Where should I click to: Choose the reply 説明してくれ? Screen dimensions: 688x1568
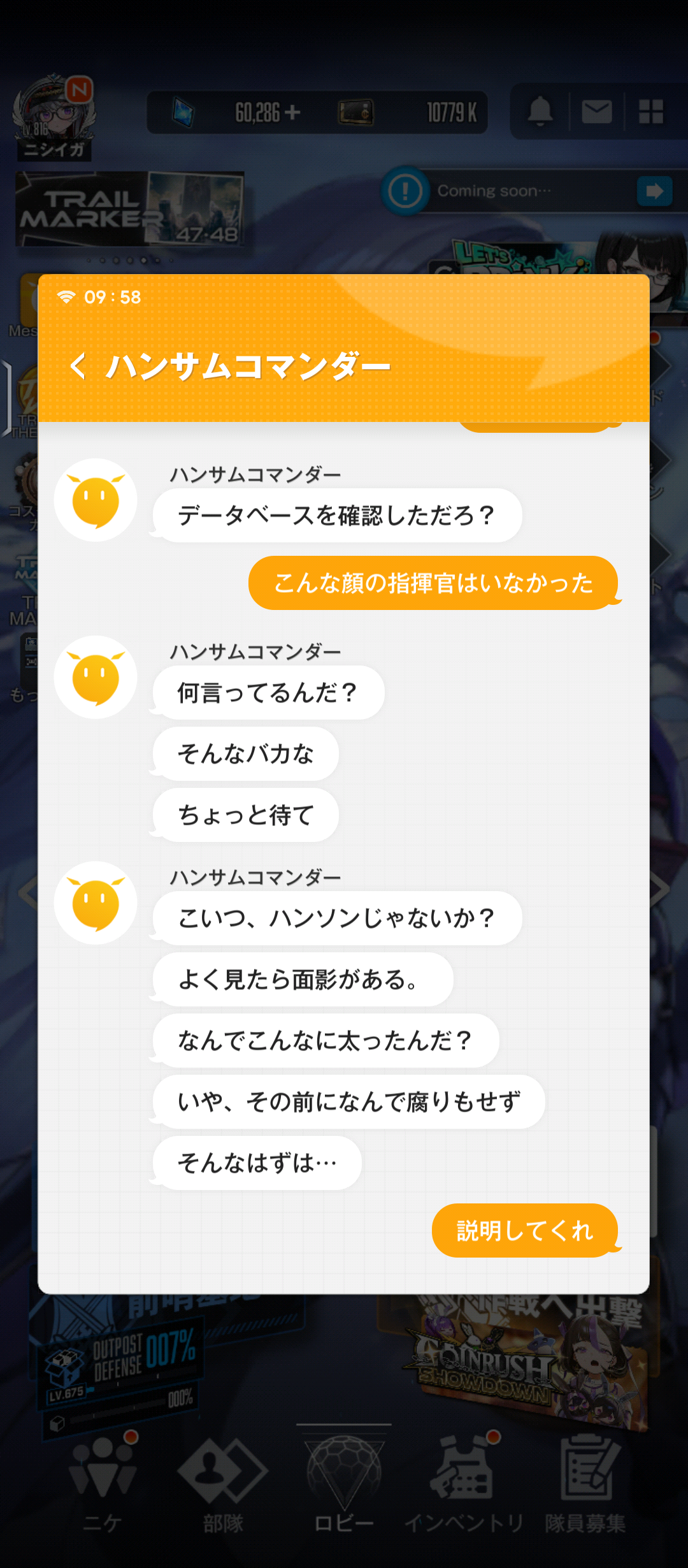tap(525, 1230)
